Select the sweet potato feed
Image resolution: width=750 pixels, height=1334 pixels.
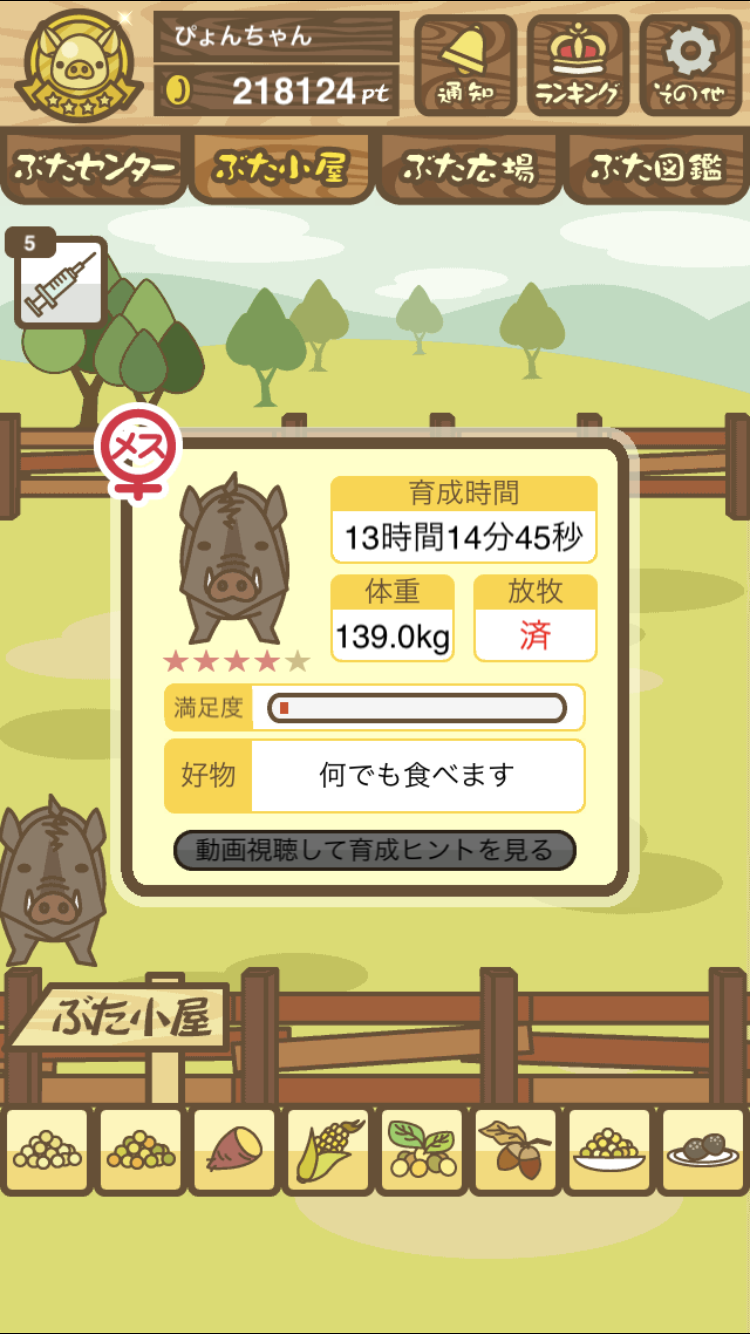click(x=233, y=1150)
